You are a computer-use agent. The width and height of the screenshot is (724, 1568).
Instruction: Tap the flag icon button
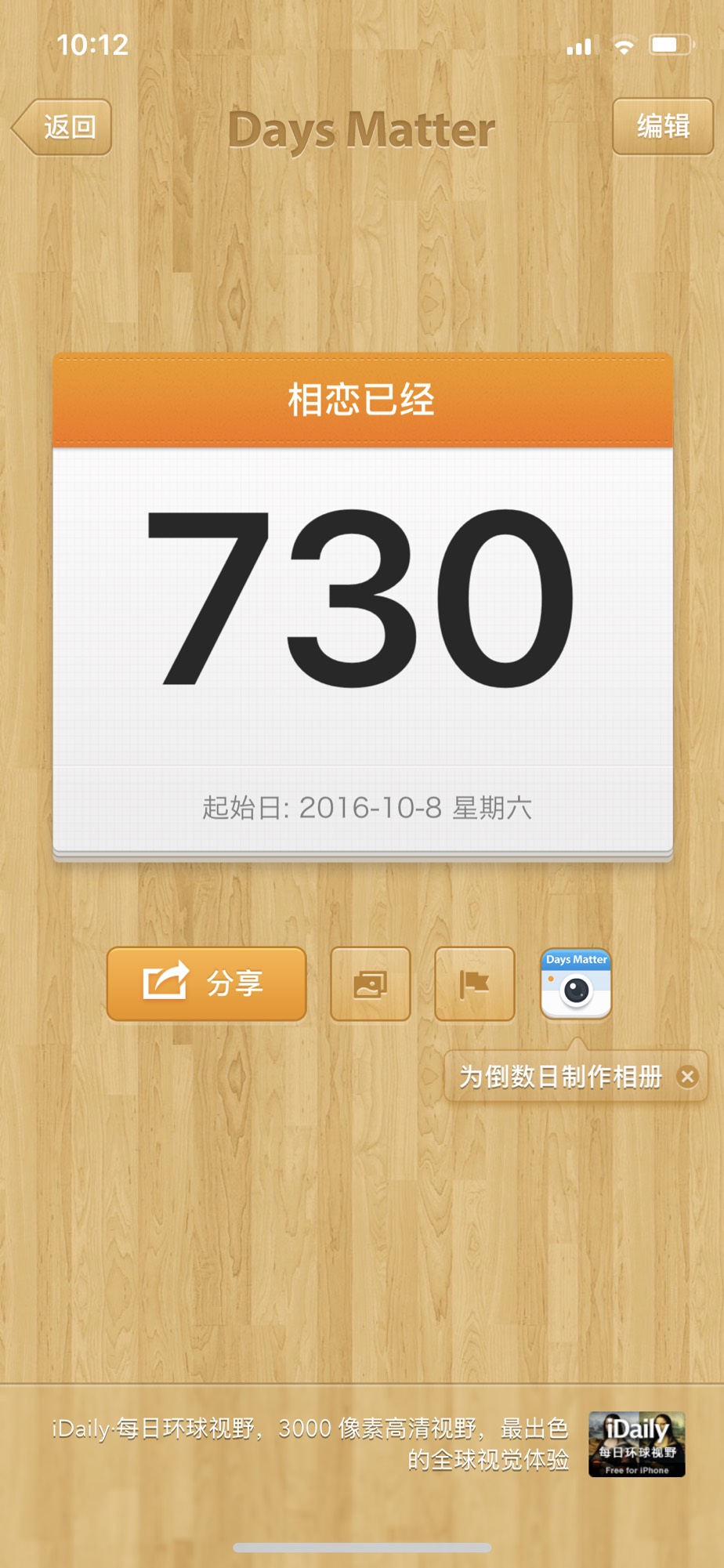[474, 984]
